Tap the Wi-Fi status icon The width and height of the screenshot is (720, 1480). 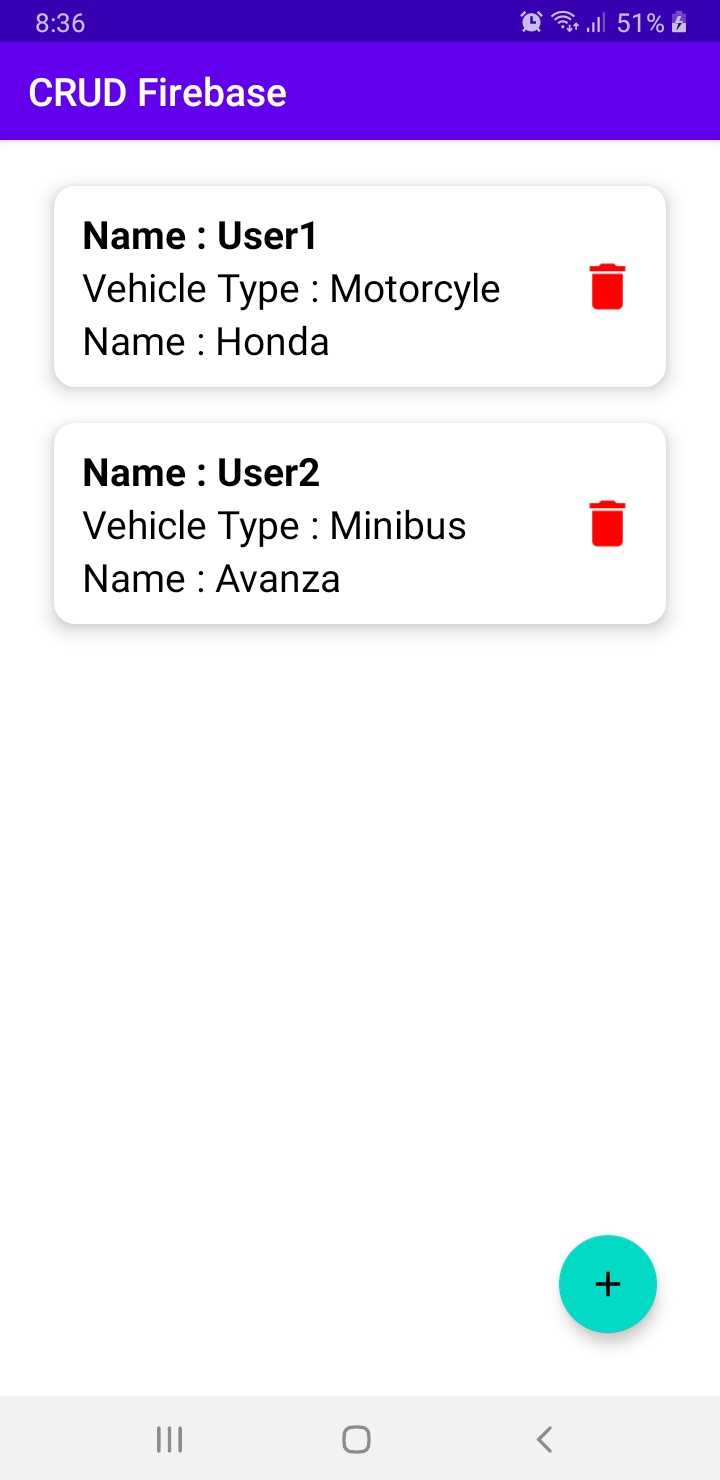click(564, 20)
